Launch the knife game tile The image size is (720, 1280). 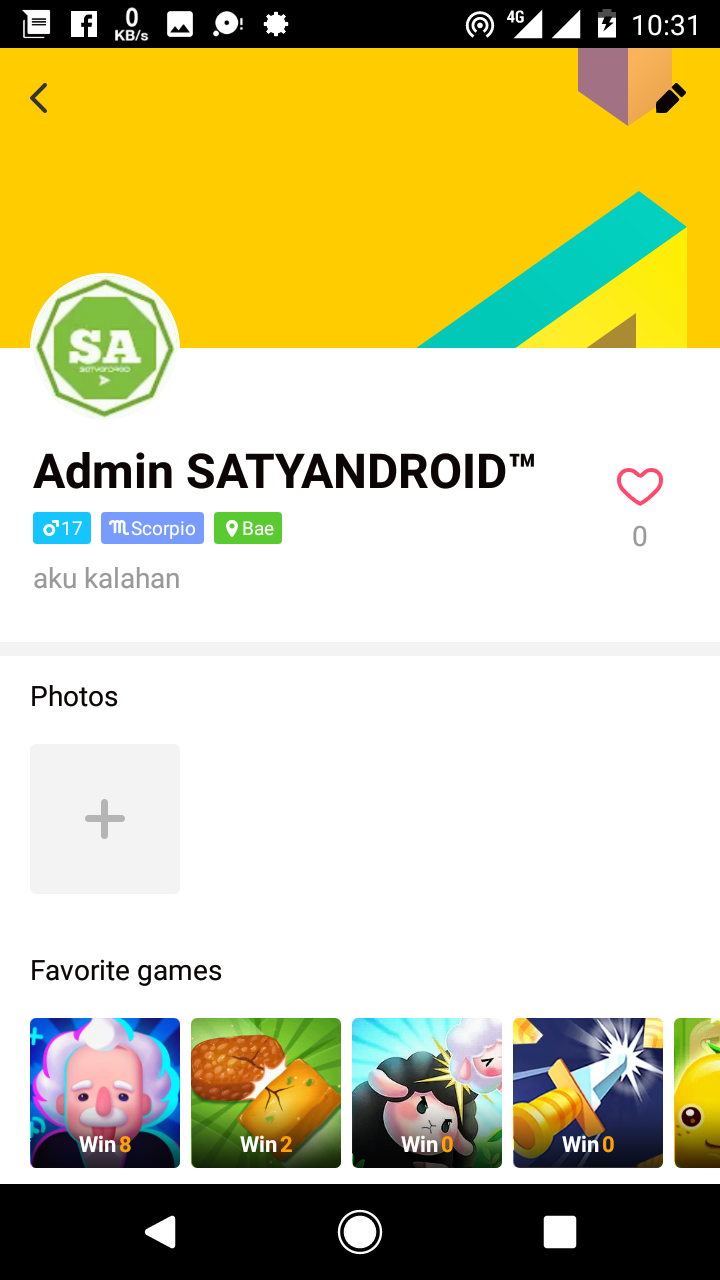point(588,1092)
